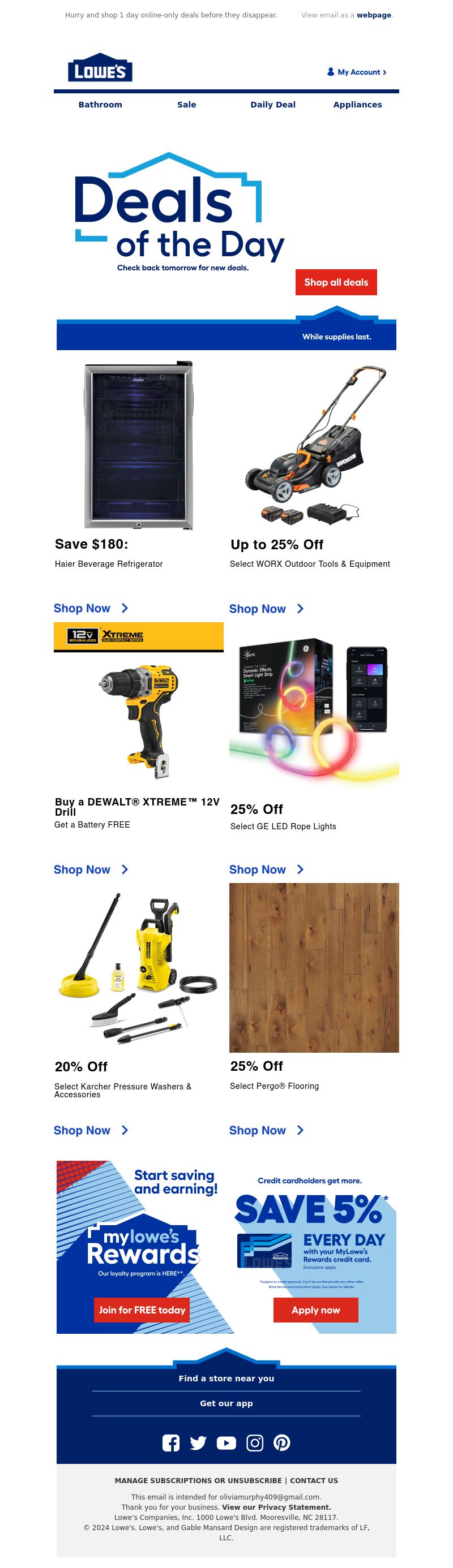The width and height of the screenshot is (453, 1568).
Task: Shop Now for Karcher Pressure Washers
Action: (x=90, y=1130)
